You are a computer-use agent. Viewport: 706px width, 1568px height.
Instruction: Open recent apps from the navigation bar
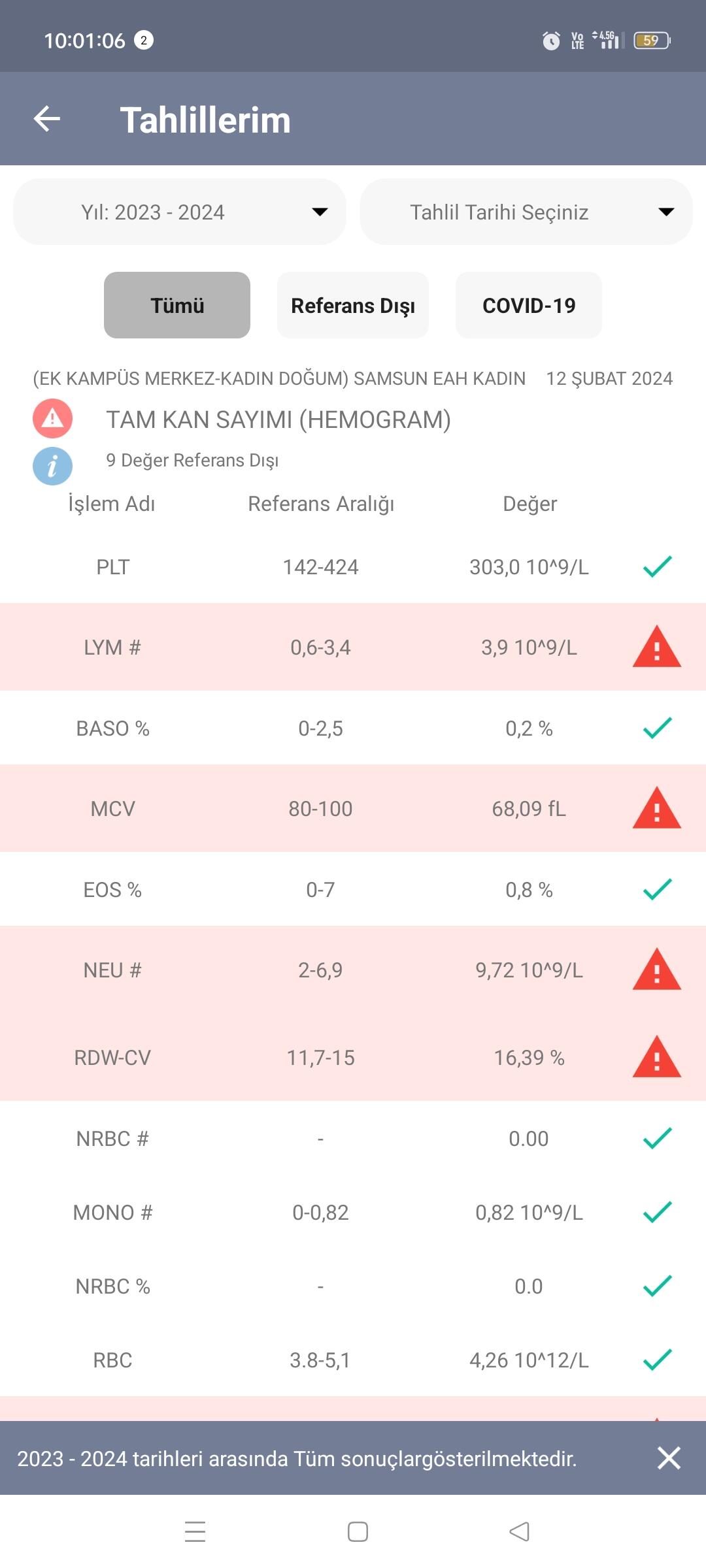(x=195, y=1531)
